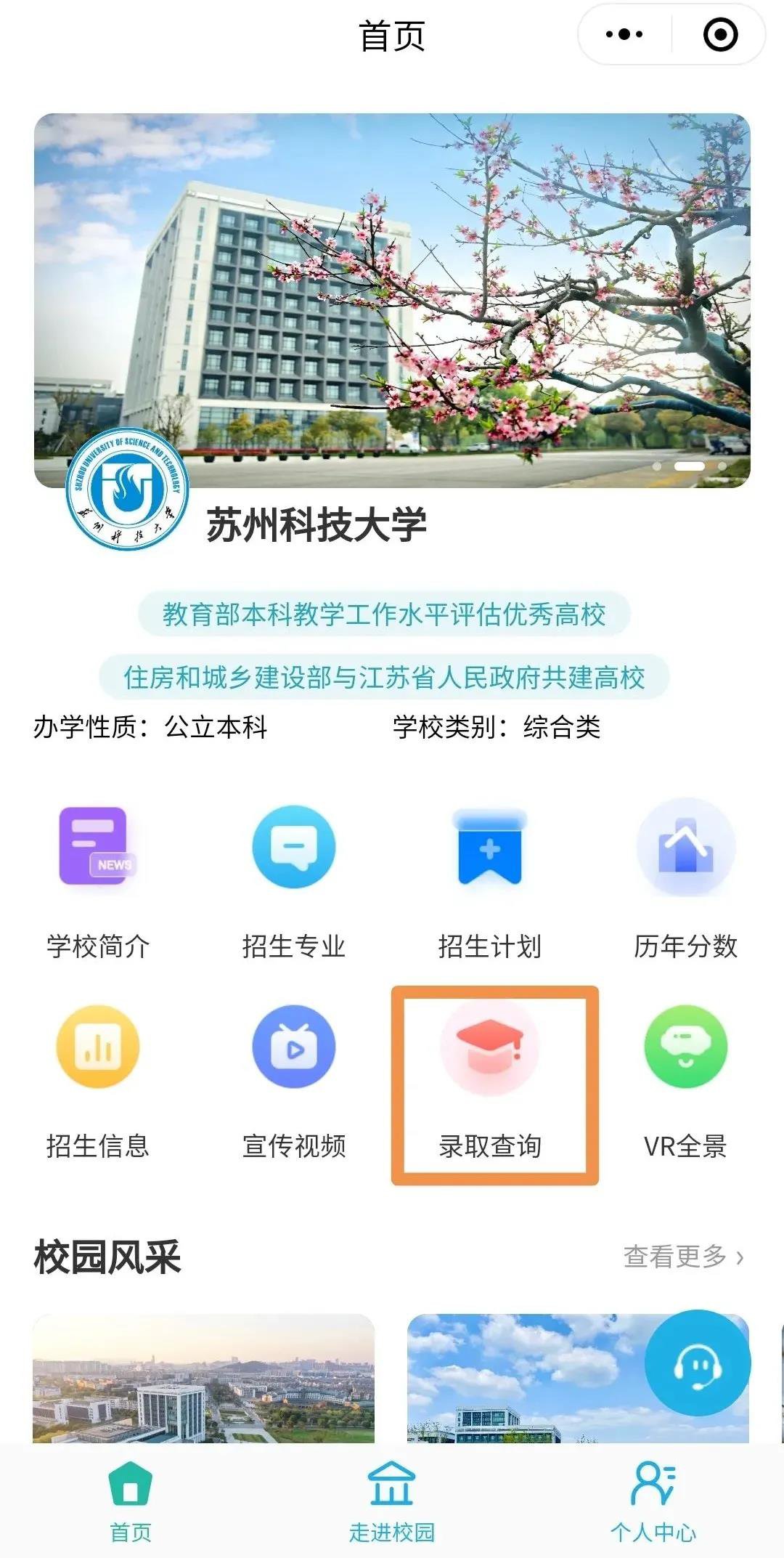Check 历年分数 past scores
The width and height of the screenshot is (784, 1558).
coord(685,881)
